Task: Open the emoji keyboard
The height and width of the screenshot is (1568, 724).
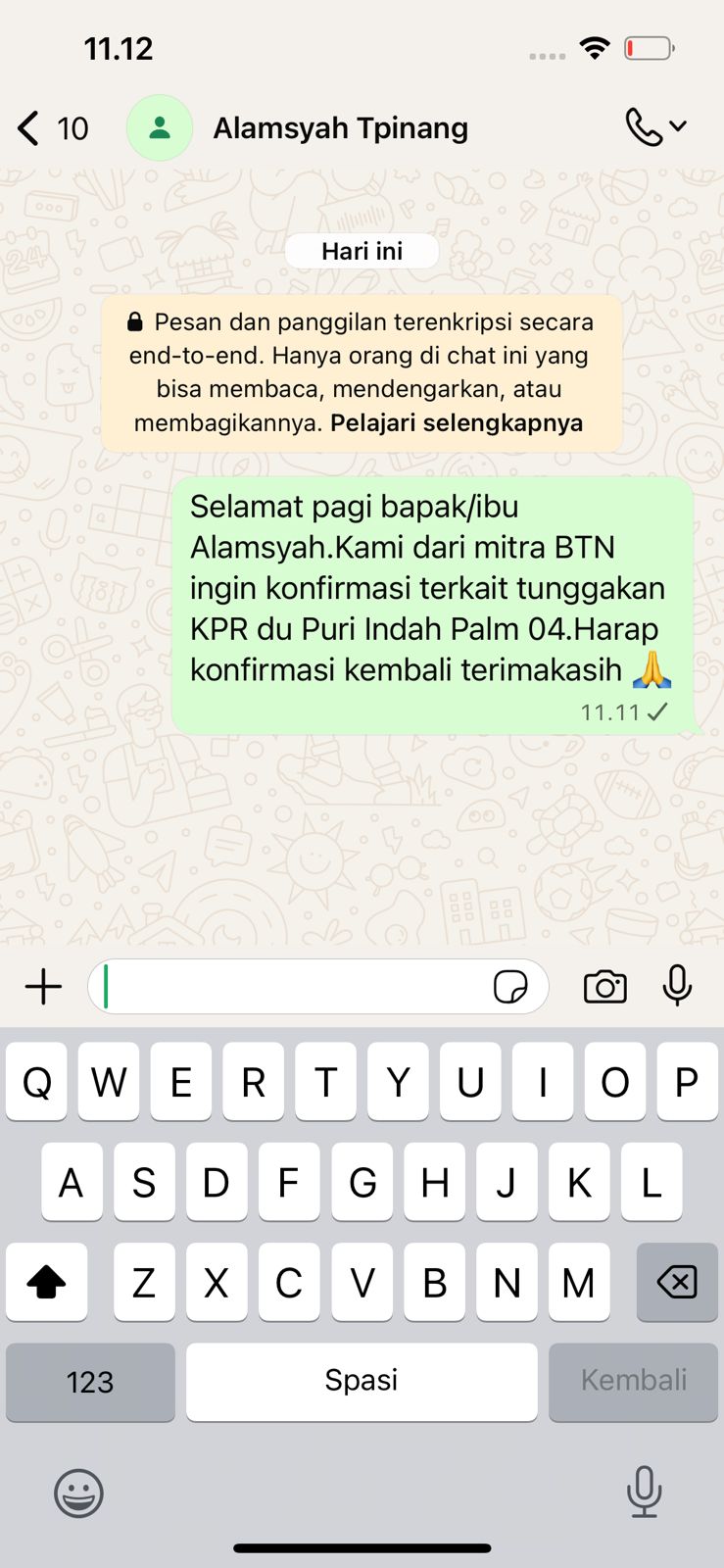Action: pos(78,1494)
